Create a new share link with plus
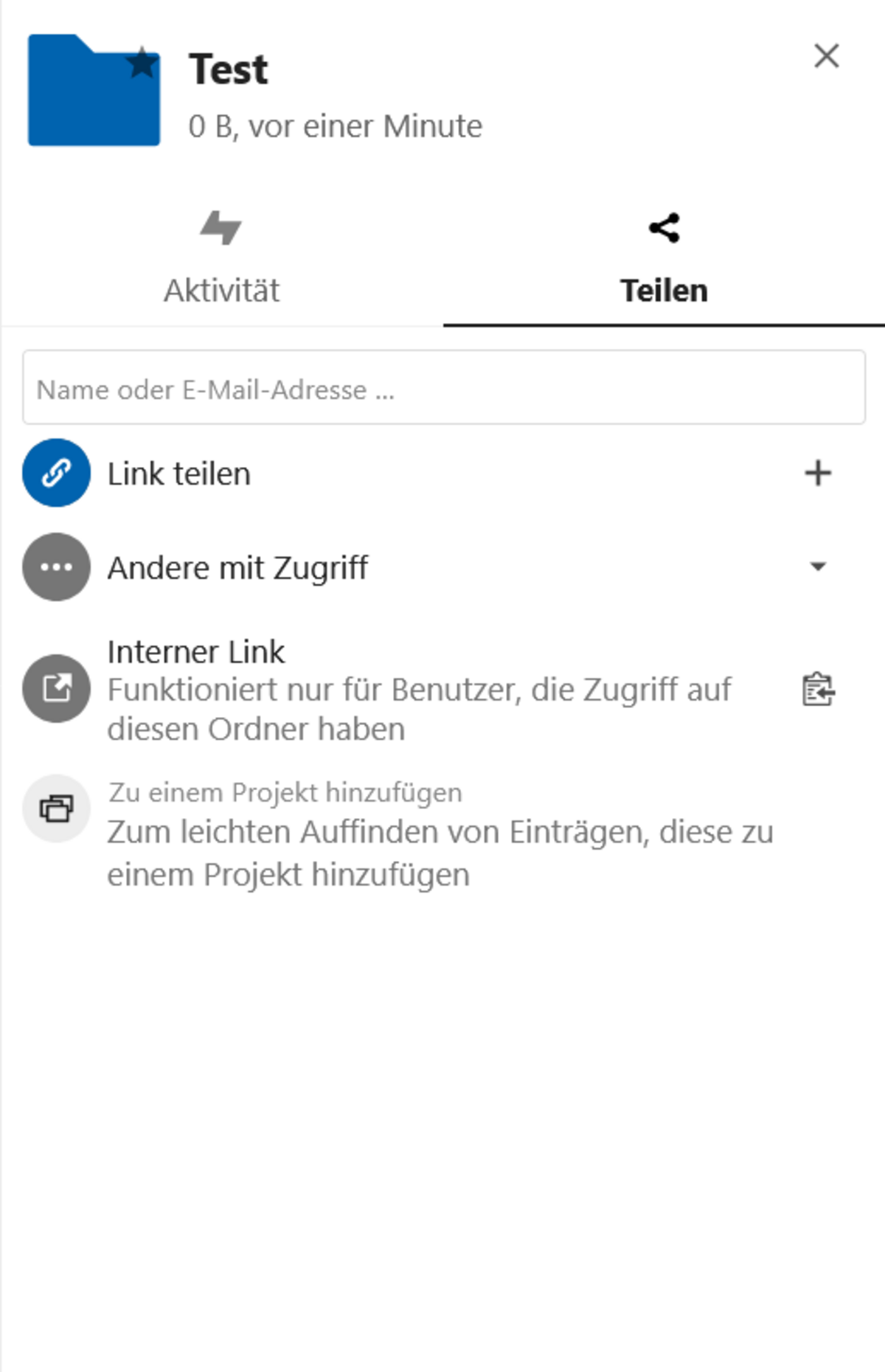Screen dimensions: 885x1372 817,473
